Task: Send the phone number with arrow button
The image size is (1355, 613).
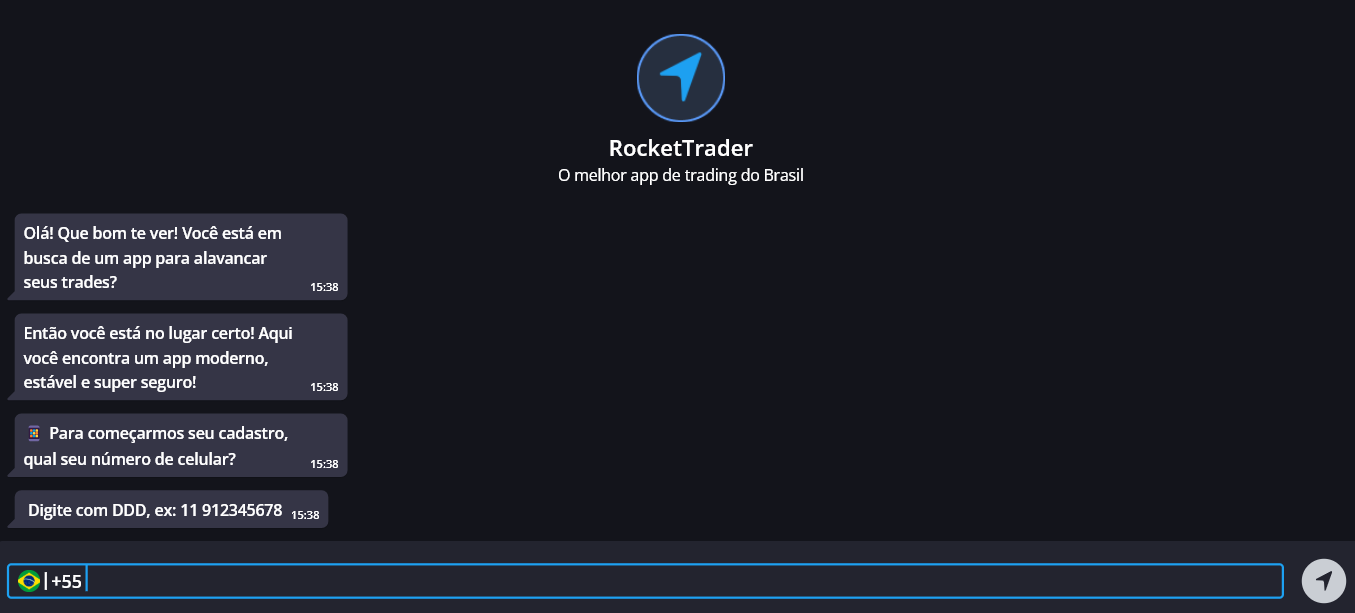Action: point(1323,581)
